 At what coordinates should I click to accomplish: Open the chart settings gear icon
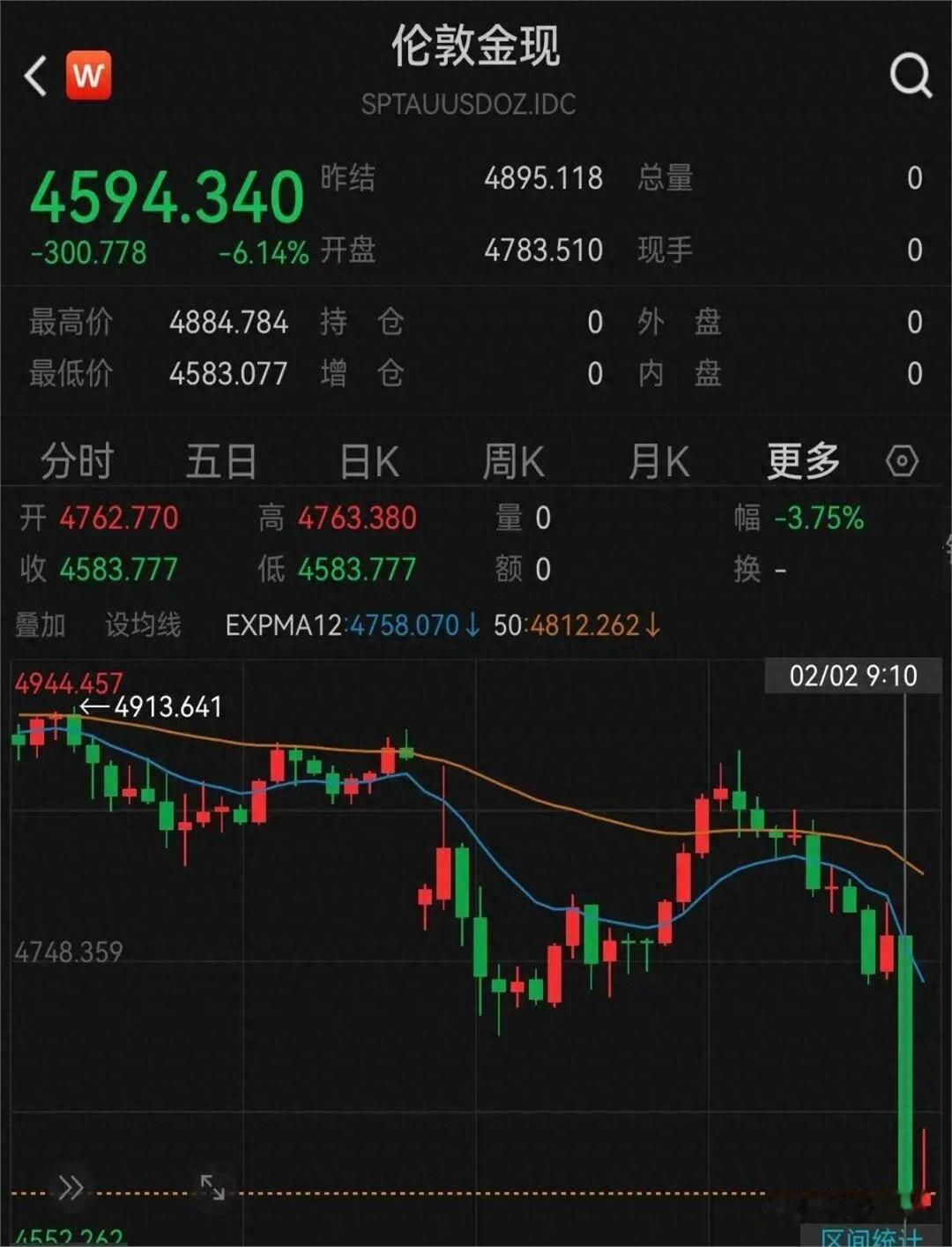(x=902, y=460)
